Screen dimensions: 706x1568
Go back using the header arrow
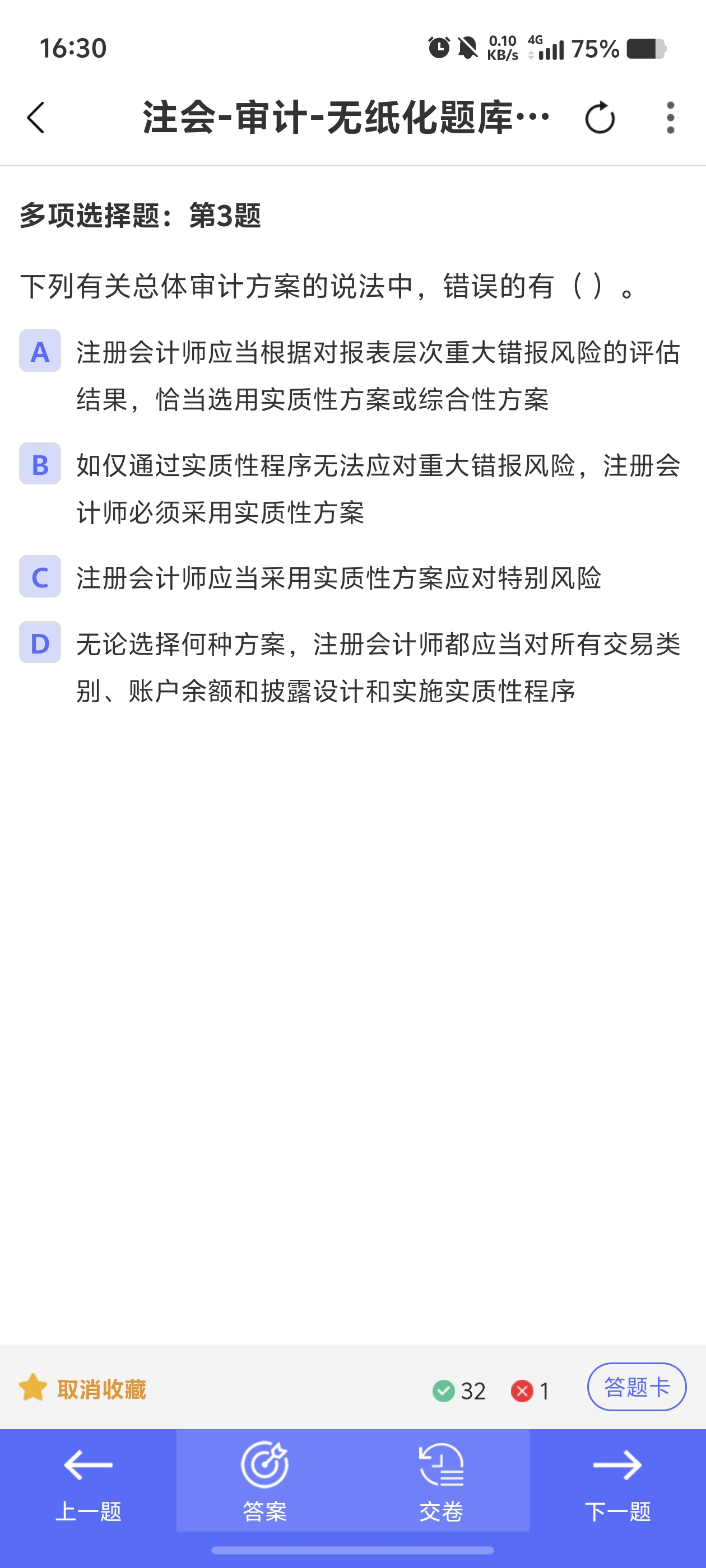(x=36, y=118)
